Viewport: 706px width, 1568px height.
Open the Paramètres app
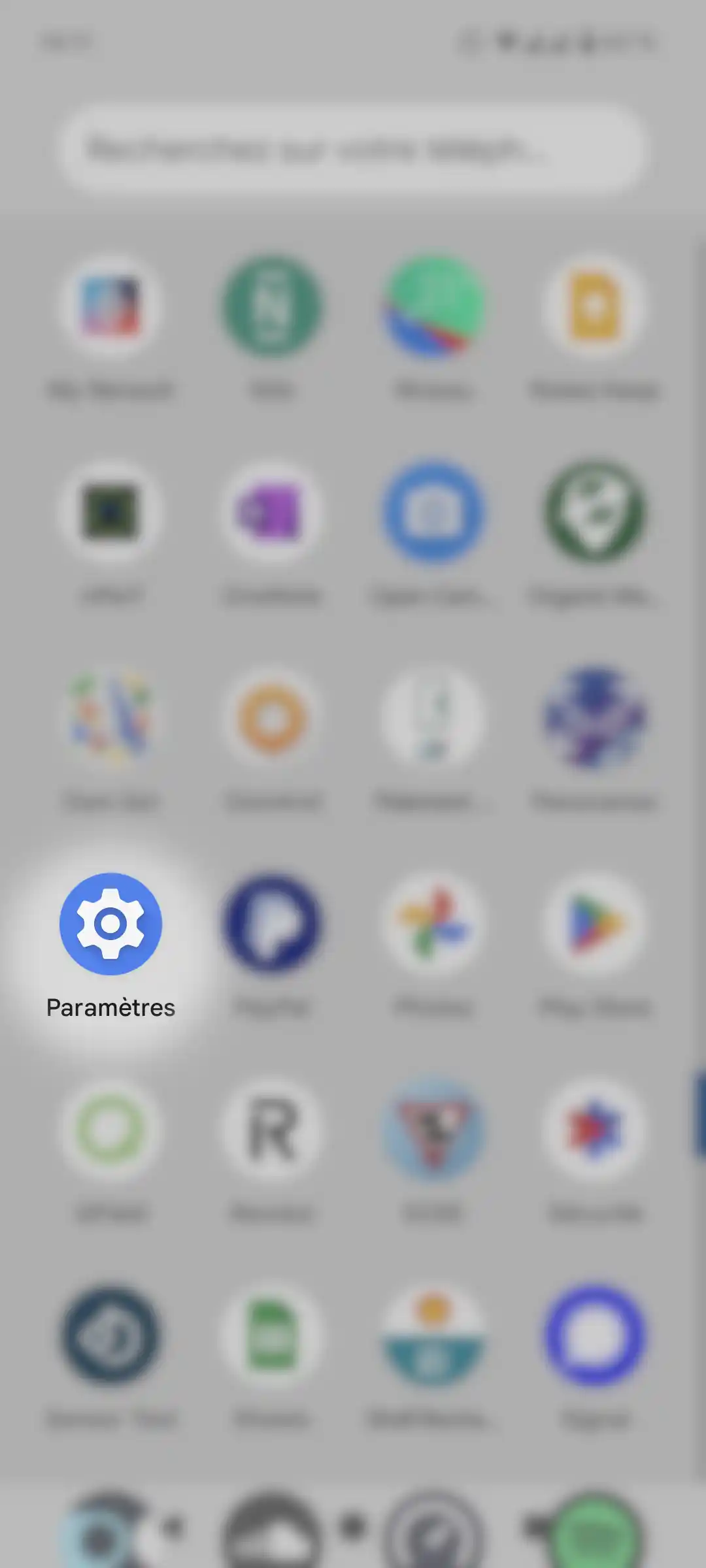(110, 924)
